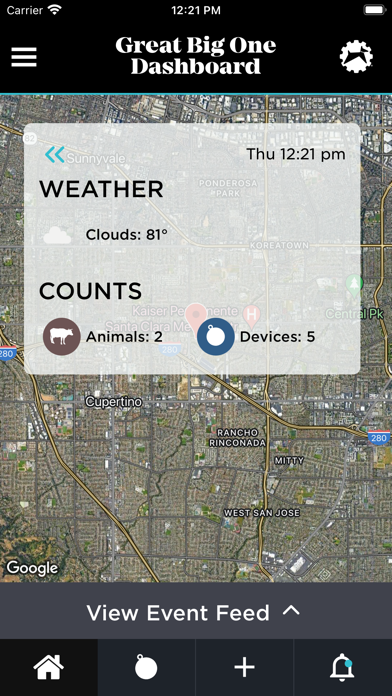Open the Animals count
392x696 pixels.
click(103, 336)
